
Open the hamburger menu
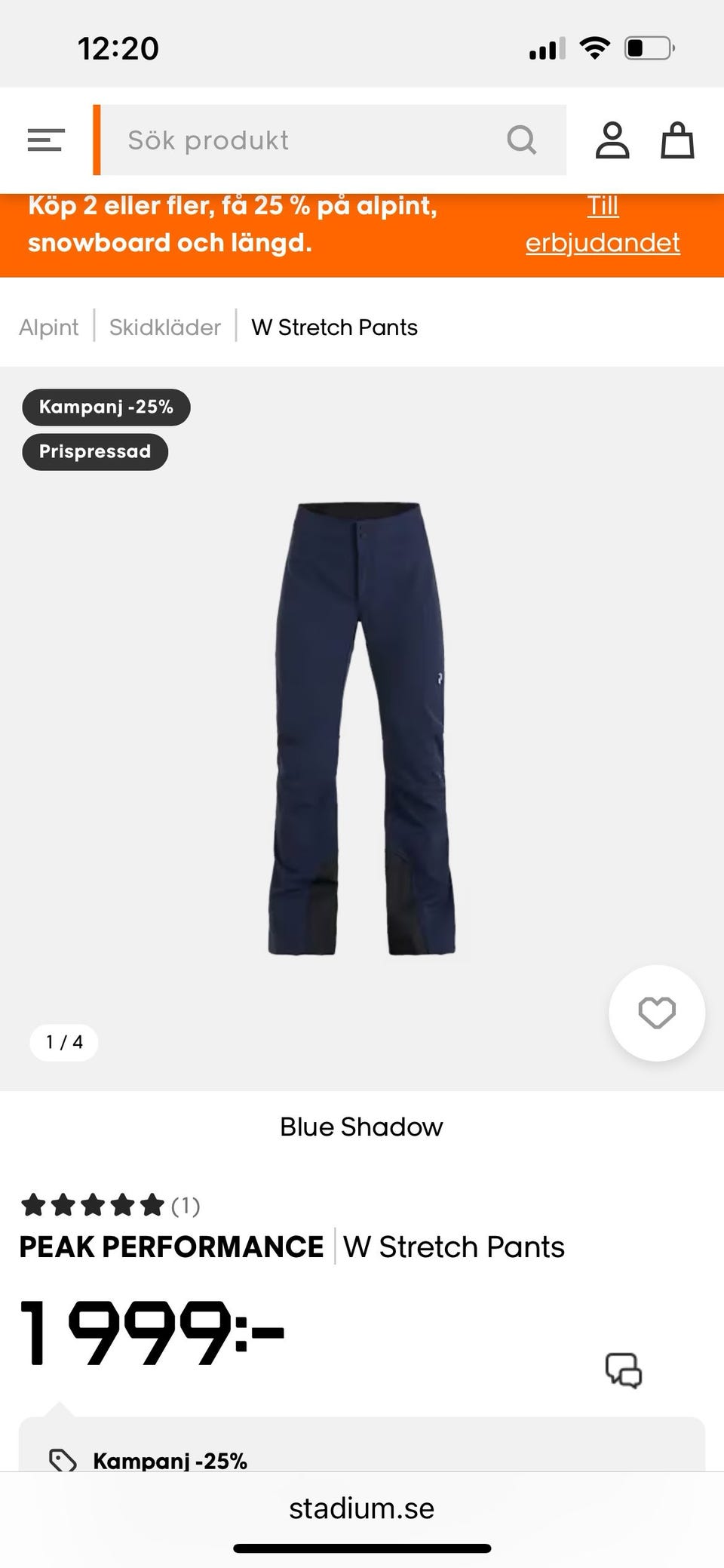tap(46, 140)
